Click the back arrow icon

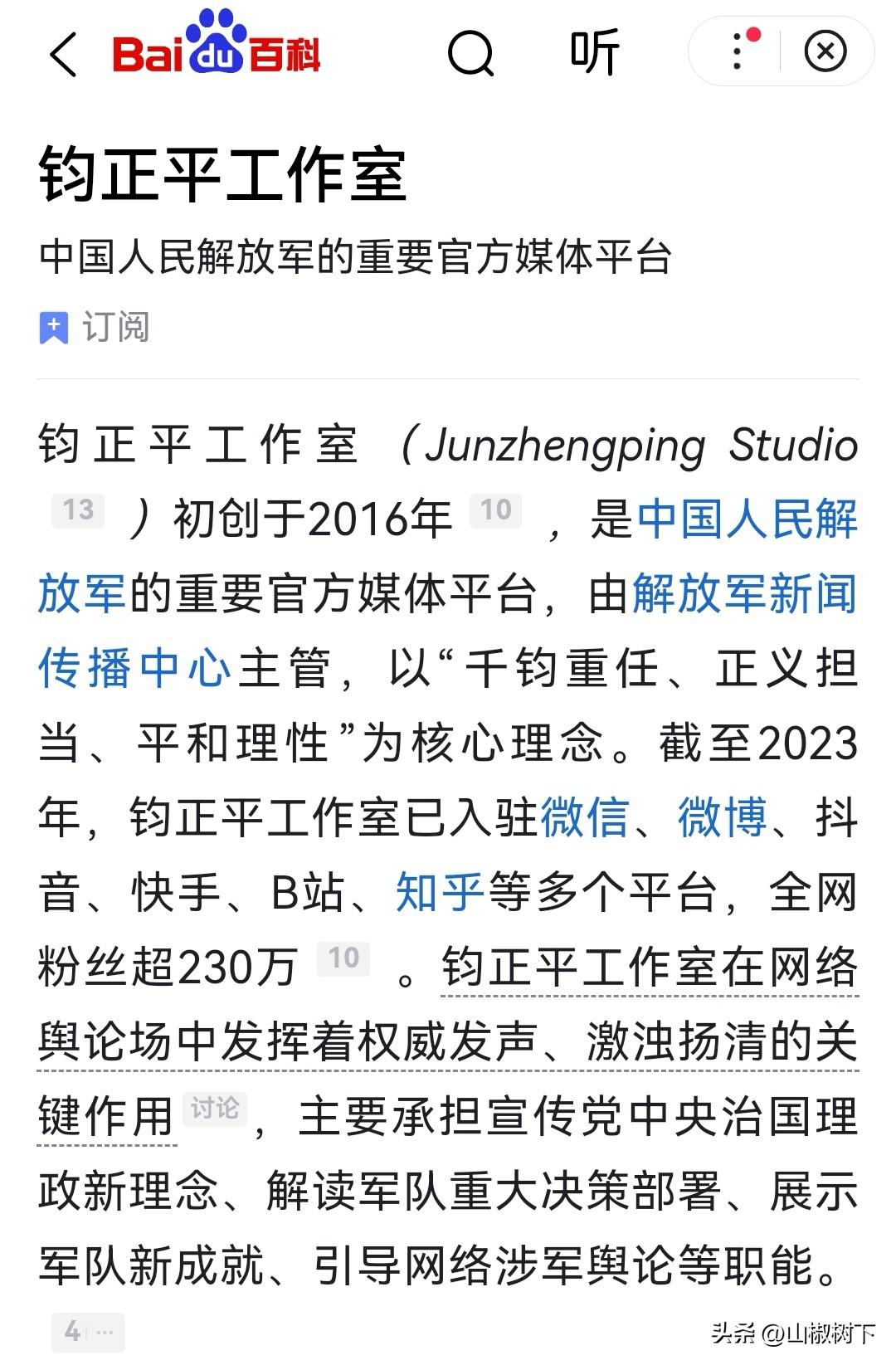click(65, 52)
